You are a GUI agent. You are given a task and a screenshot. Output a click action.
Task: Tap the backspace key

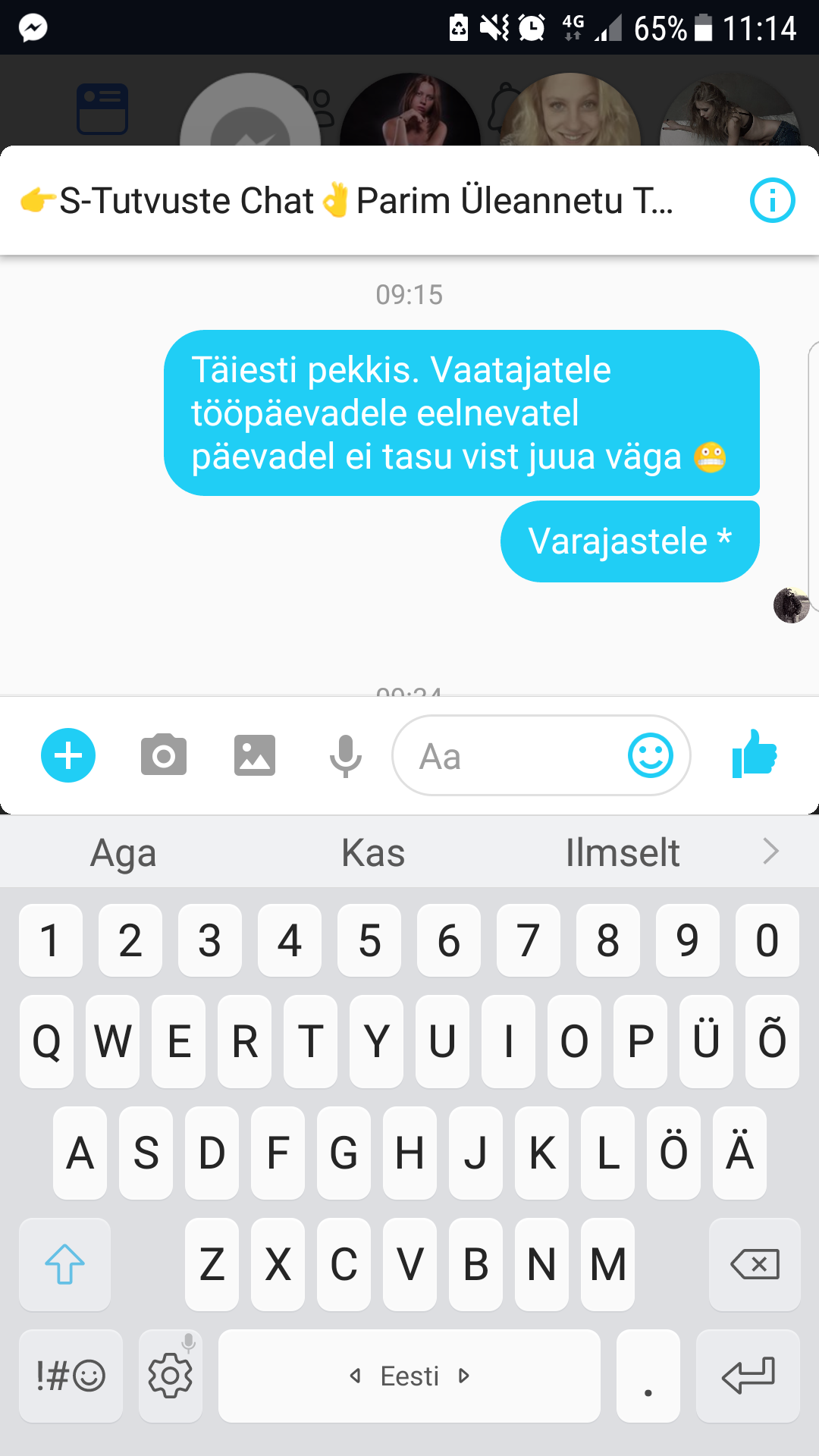click(x=755, y=1264)
